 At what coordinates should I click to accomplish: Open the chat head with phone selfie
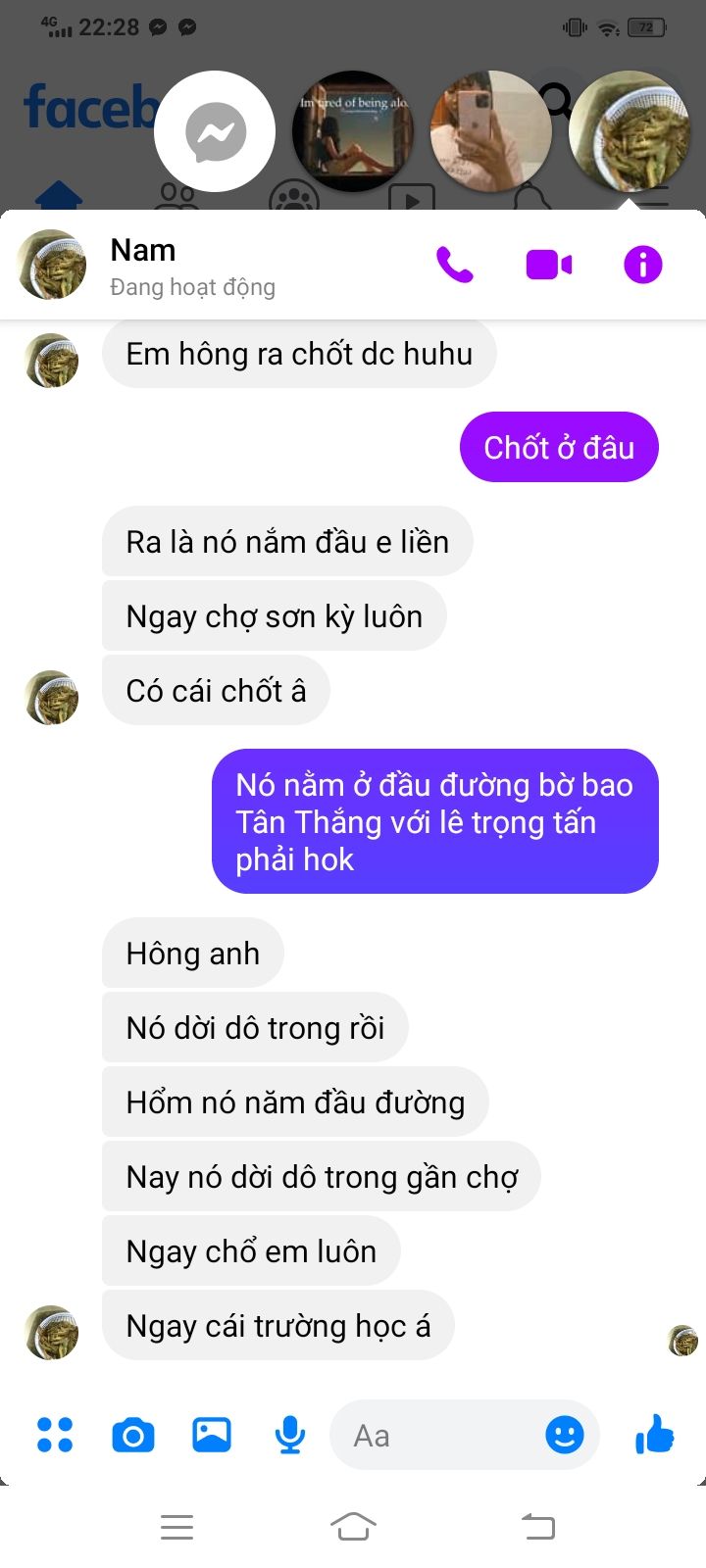pos(490,131)
